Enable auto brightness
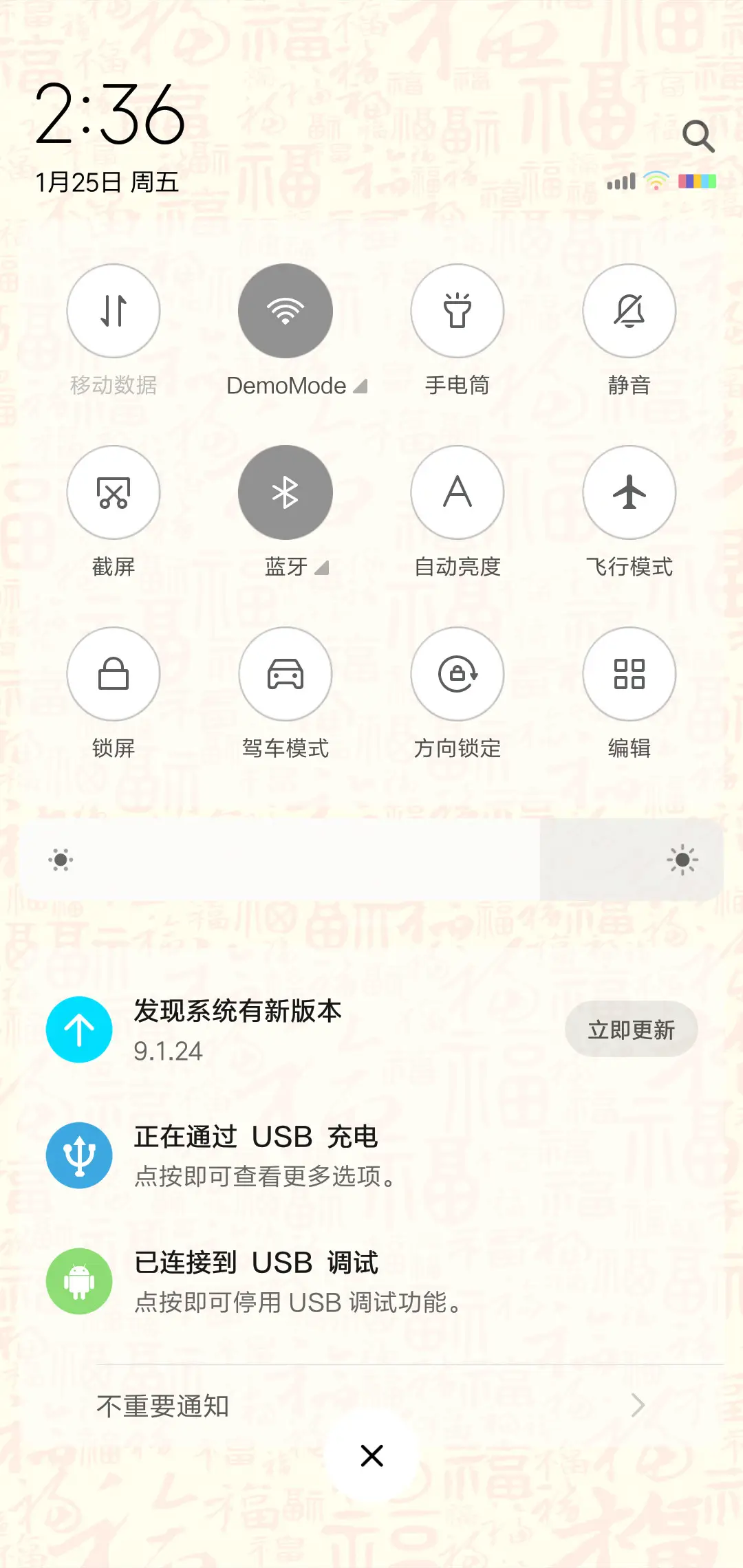This screenshot has height=1568, width=743. [x=457, y=492]
